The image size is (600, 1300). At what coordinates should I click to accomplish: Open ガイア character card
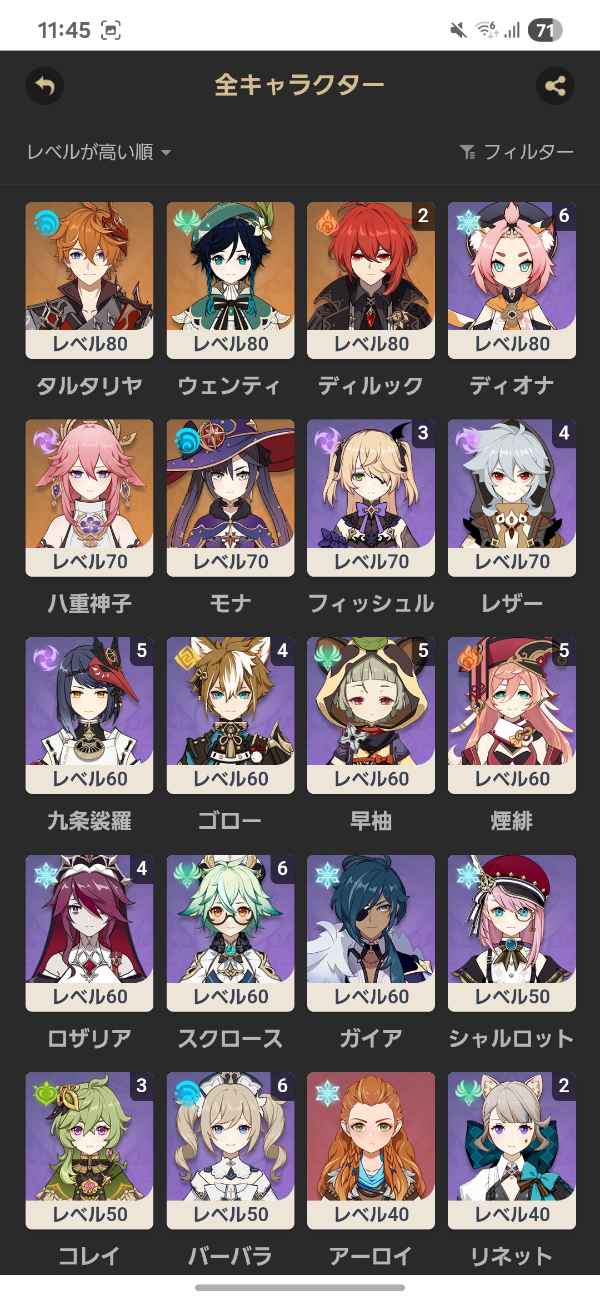(371, 933)
